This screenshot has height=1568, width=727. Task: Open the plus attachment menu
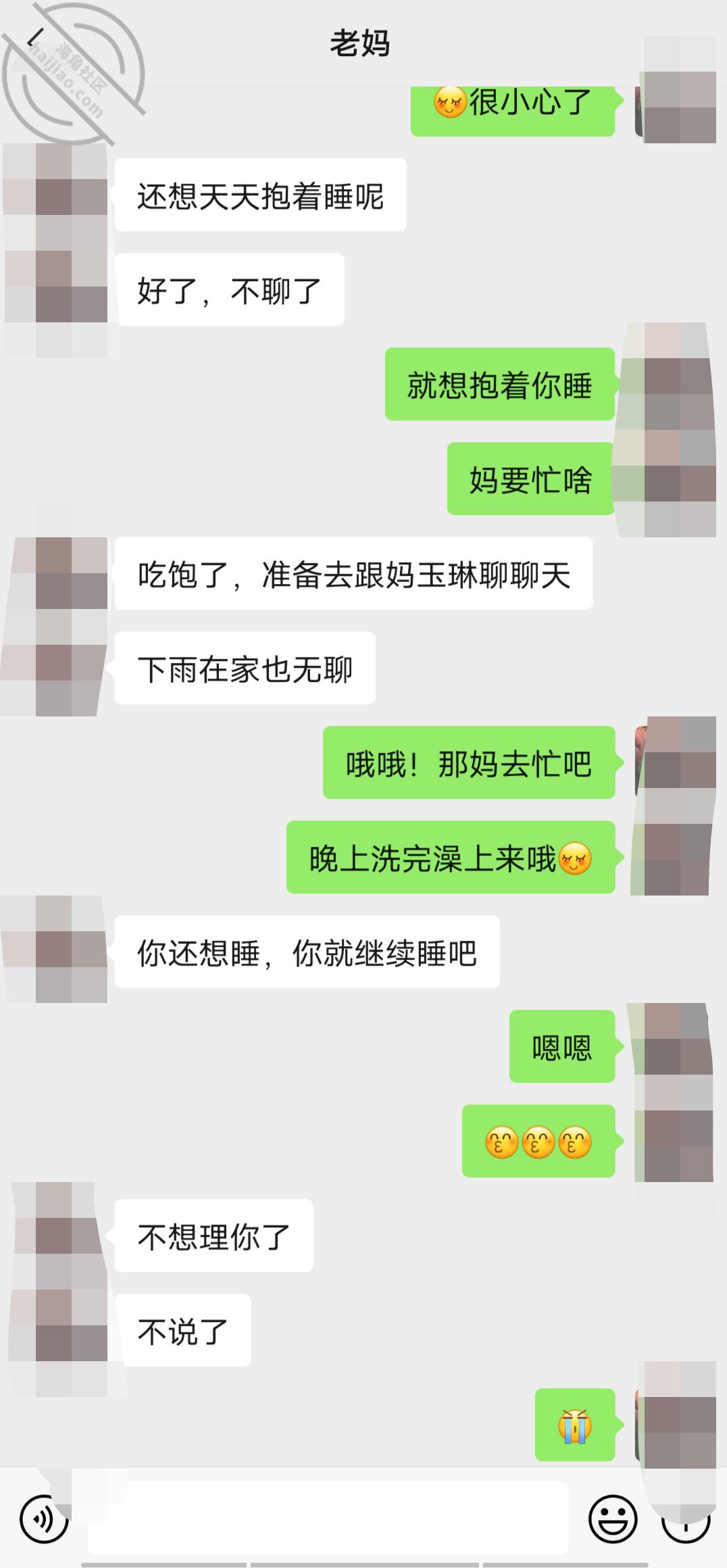point(686,1519)
